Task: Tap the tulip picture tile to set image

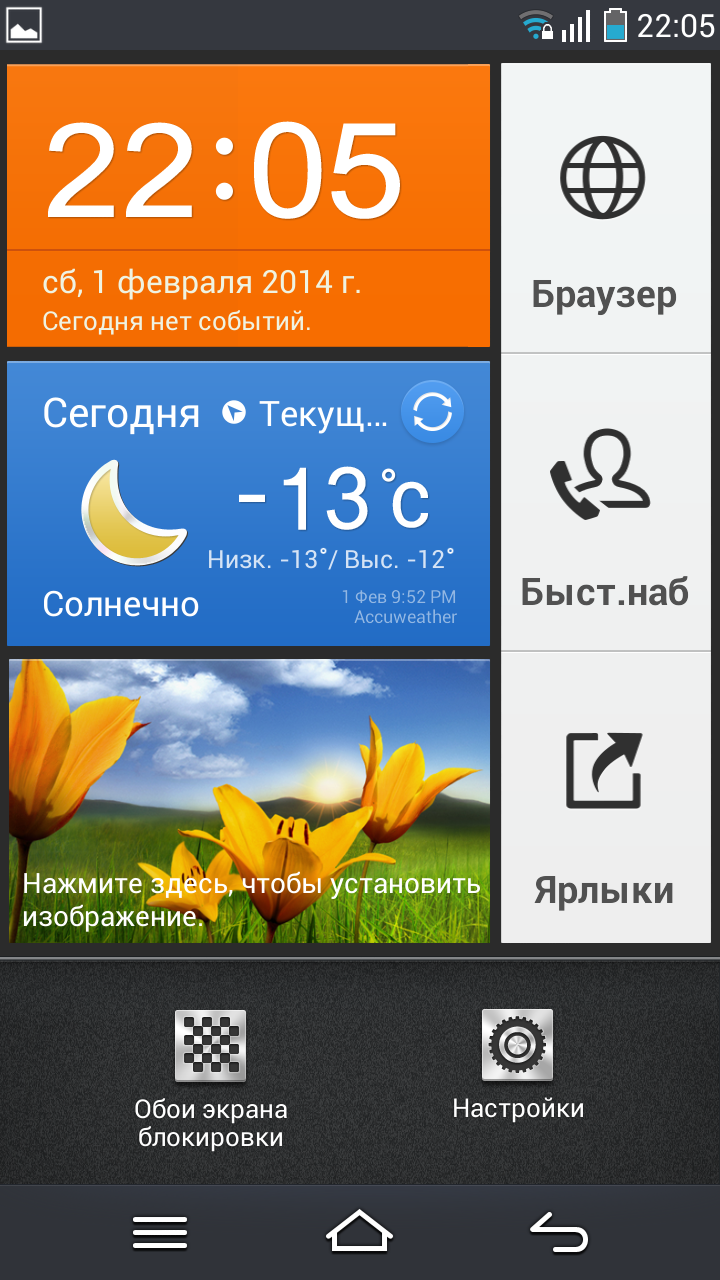Action: pyautogui.click(x=249, y=800)
